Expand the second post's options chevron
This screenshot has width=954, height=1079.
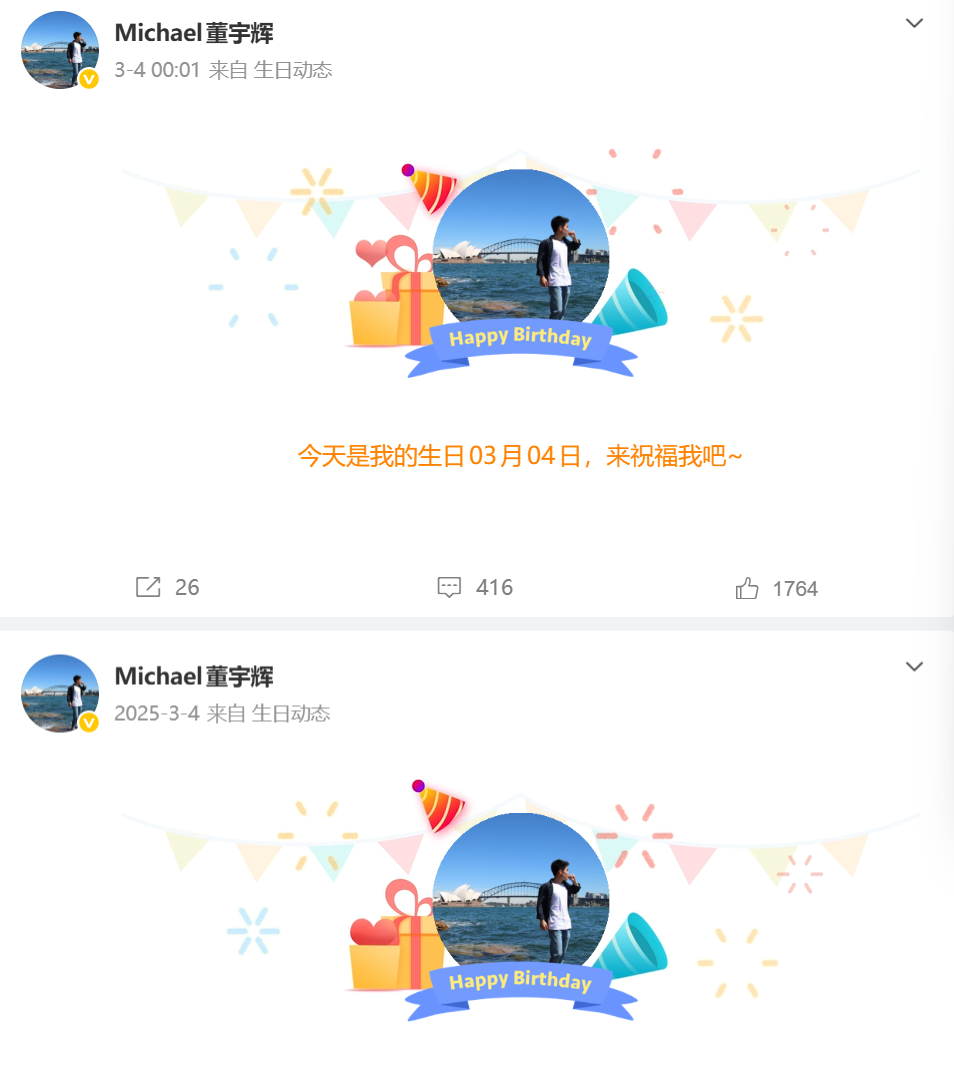(x=914, y=666)
